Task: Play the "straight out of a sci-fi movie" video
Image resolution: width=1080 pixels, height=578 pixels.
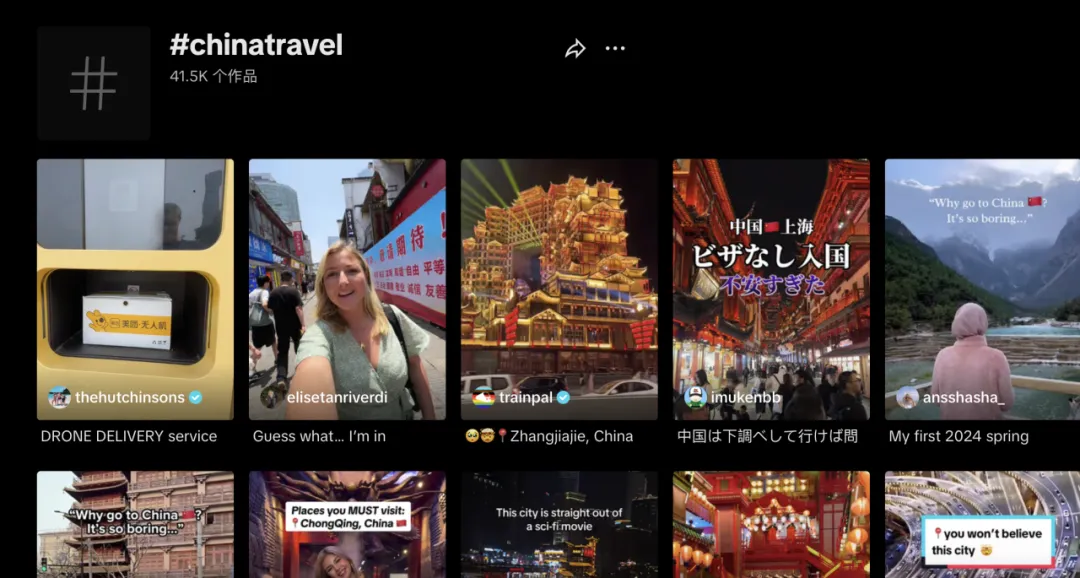Action: coord(559,525)
